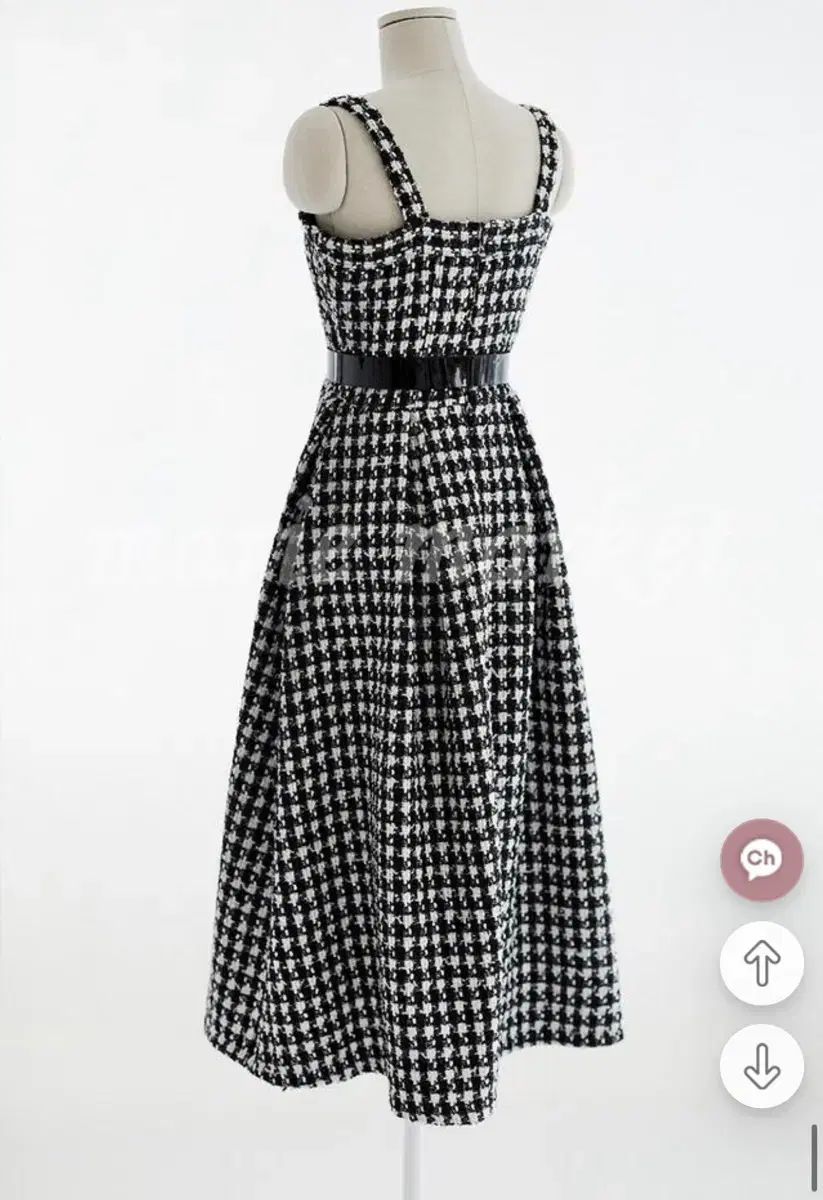Open the Ch chat support button
Image resolution: width=823 pixels, height=1200 pixels.
pyautogui.click(x=762, y=859)
